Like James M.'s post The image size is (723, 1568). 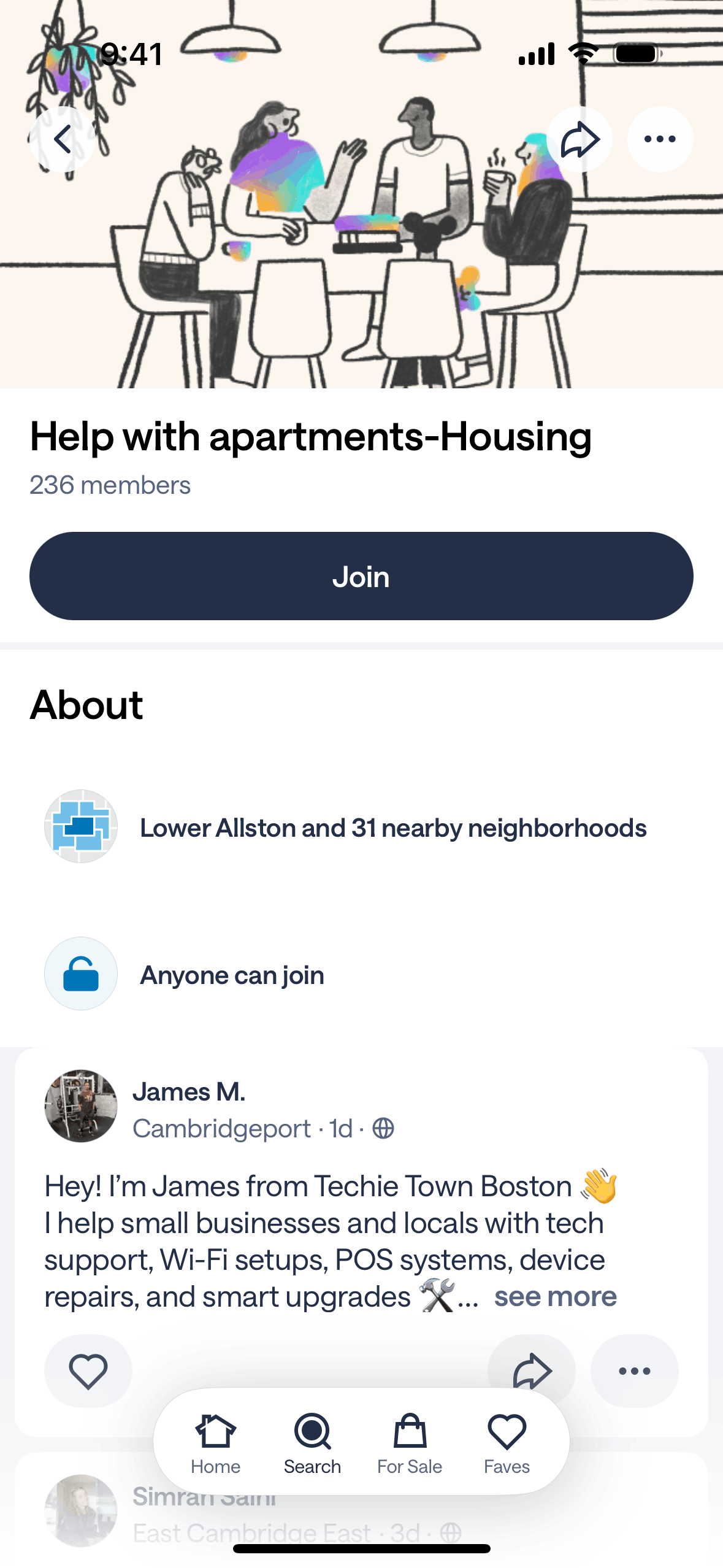click(x=88, y=1370)
